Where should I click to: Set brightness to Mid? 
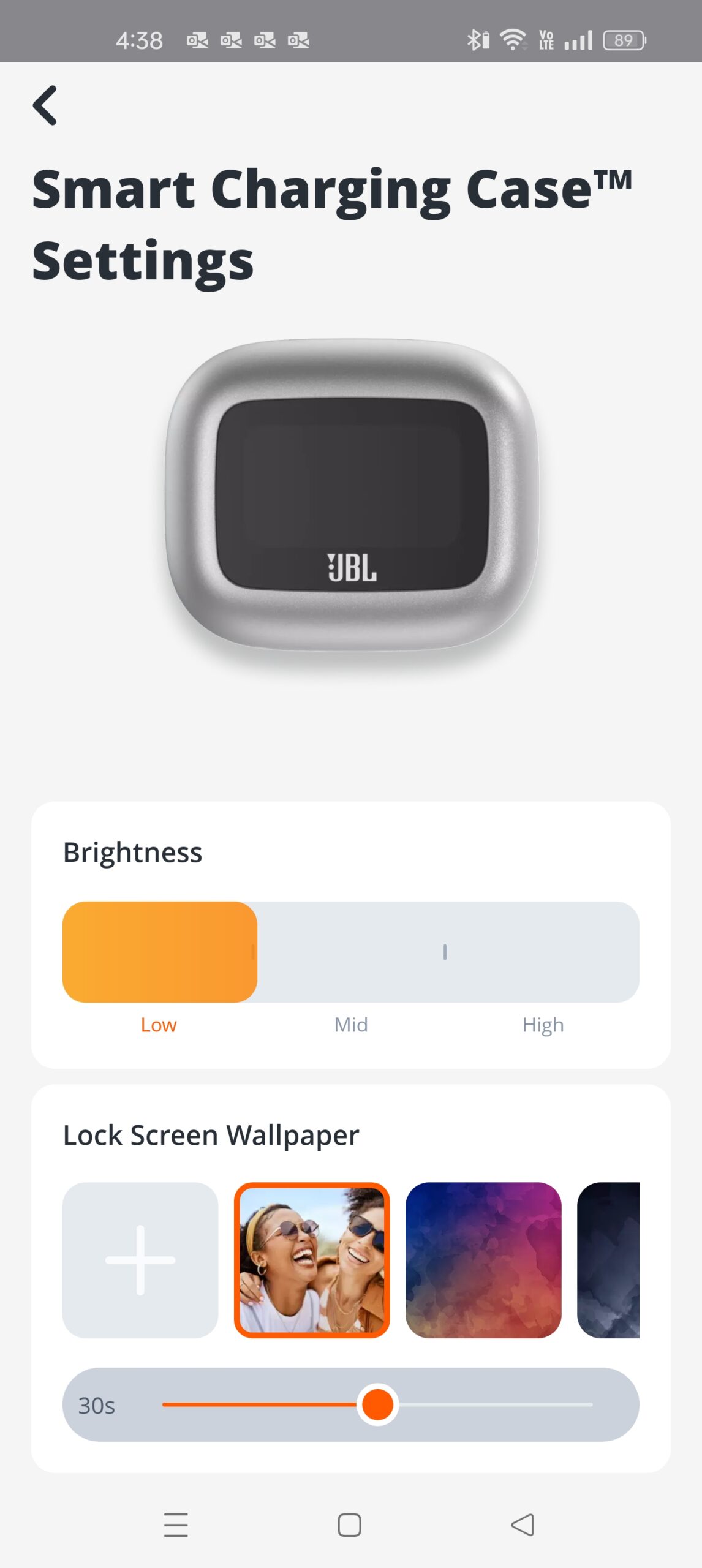pyautogui.click(x=350, y=953)
